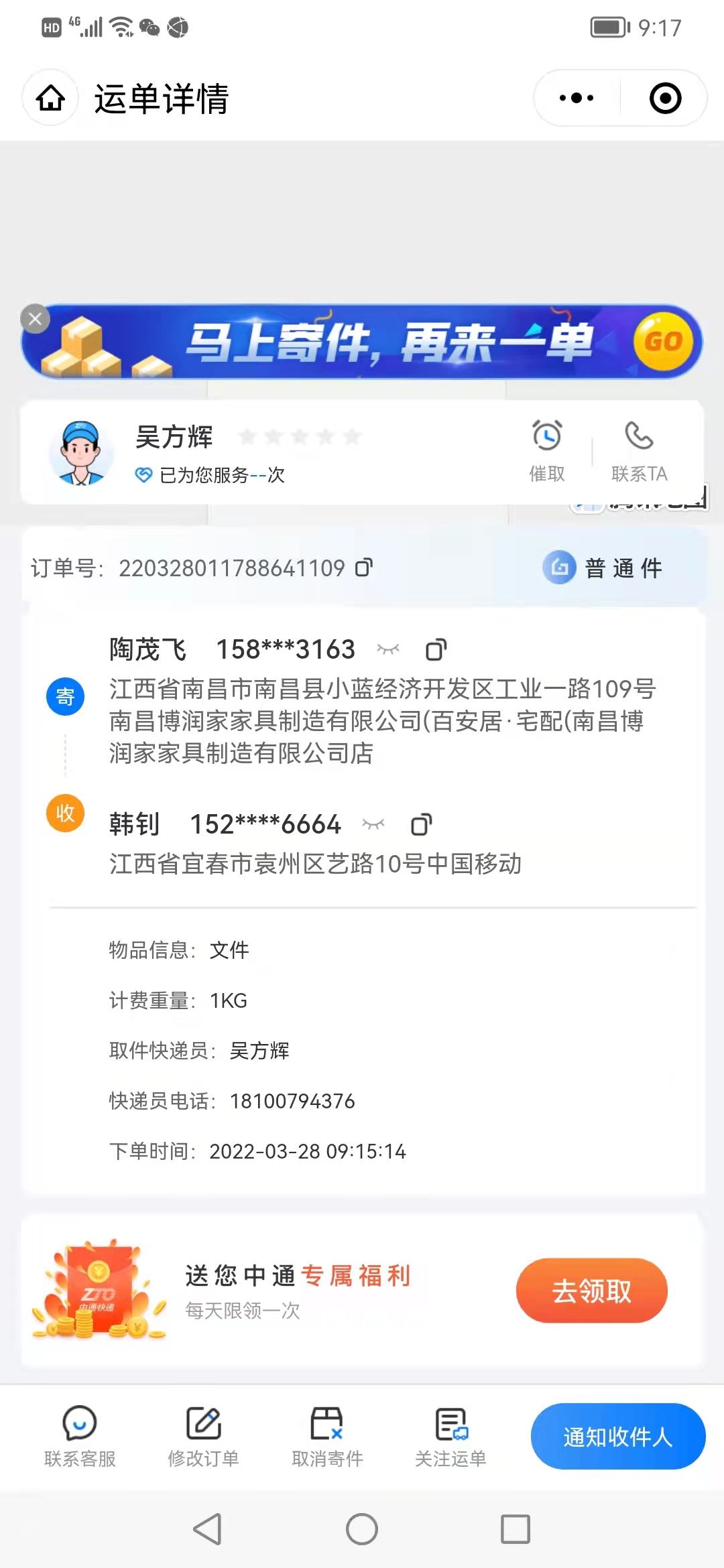Contact courier via 联系TA
This screenshot has width=724, height=1568.
click(639, 451)
